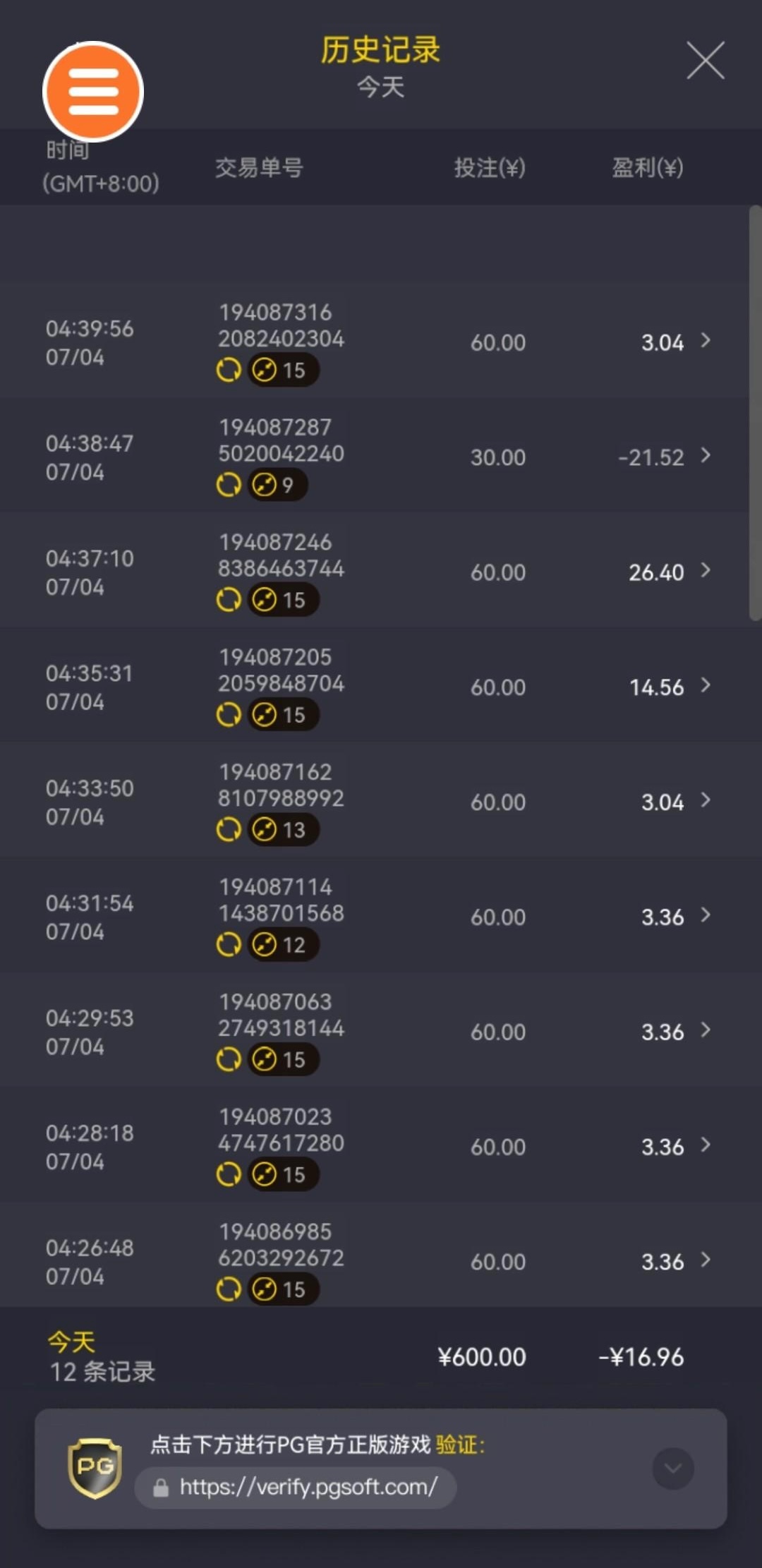This screenshot has width=762, height=1568.
Task: Open the record from 04:31:54
Action: pyautogui.click(x=374, y=916)
